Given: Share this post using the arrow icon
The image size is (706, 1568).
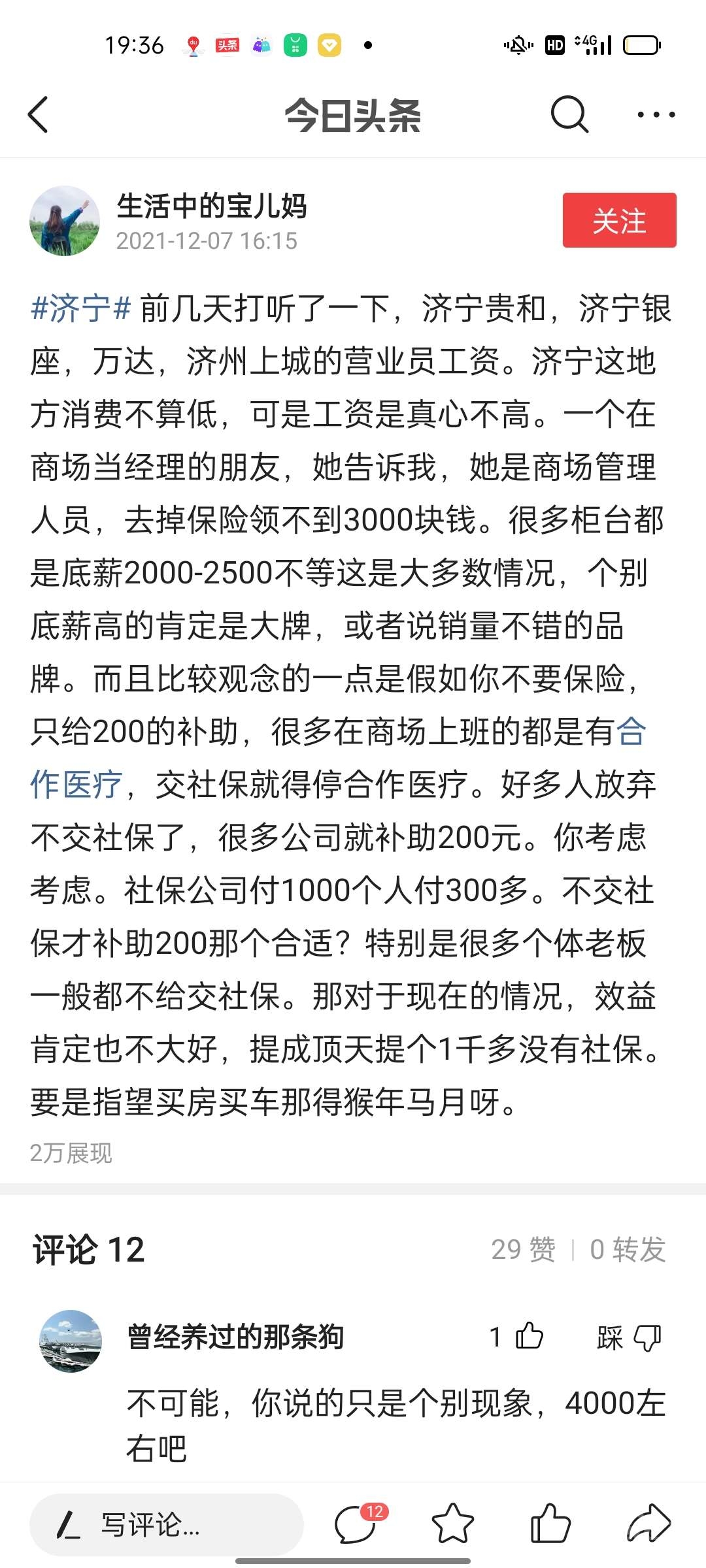Looking at the screenshot, I should [648, 1524].
